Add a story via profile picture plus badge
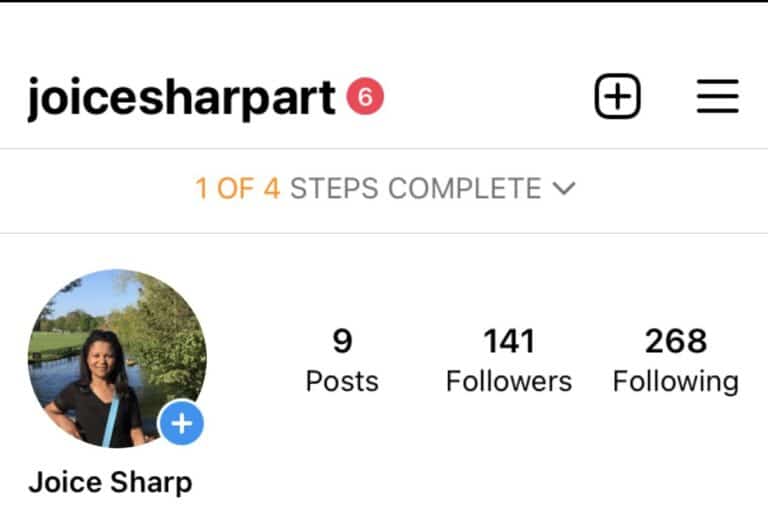This screenshot has height=510, width=768. coord(181,424)
